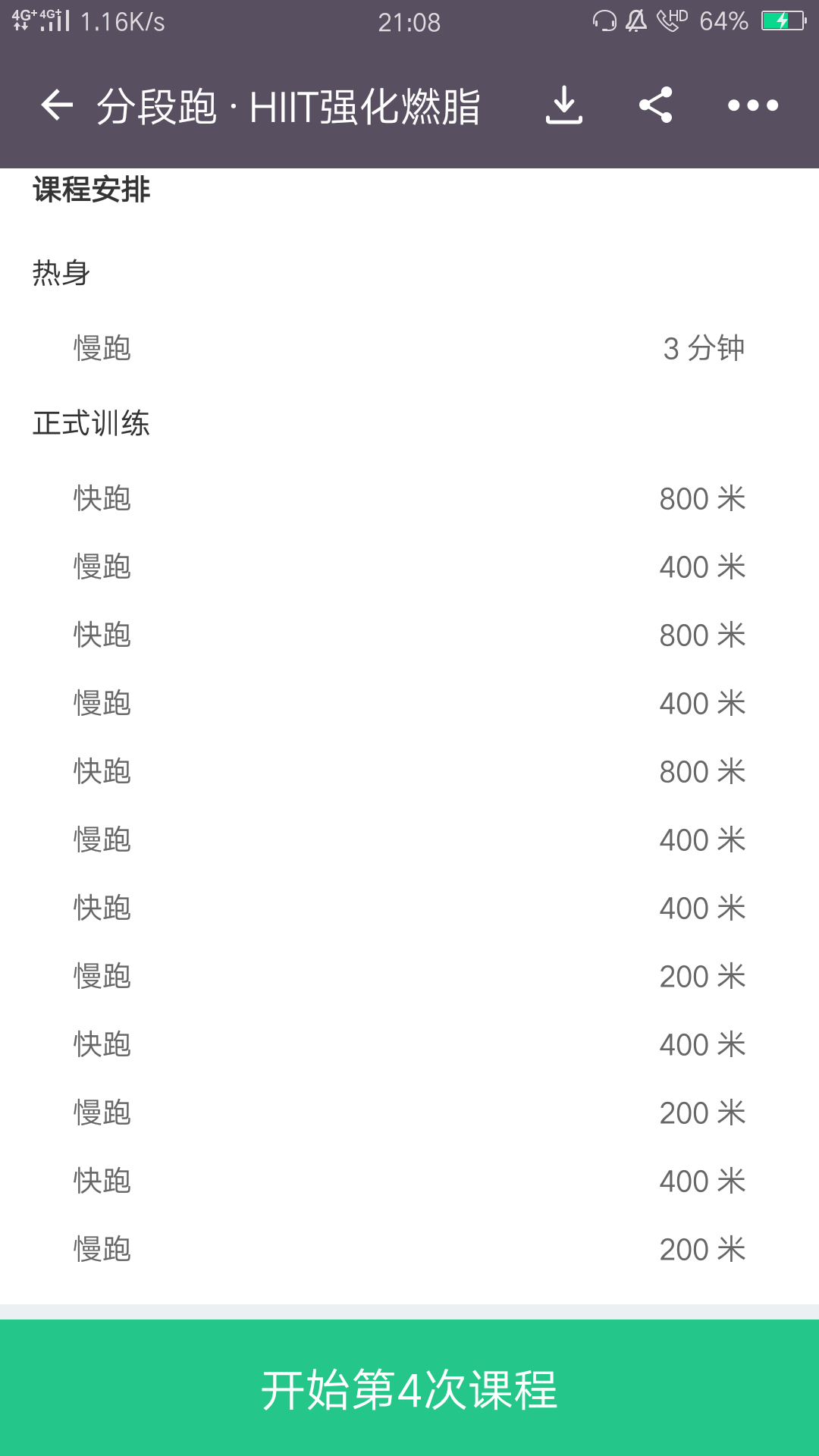Viewport: 819px width, 1456px height.
Task: Download the HIIT course for offline use
Action: (x=565, y=105)
